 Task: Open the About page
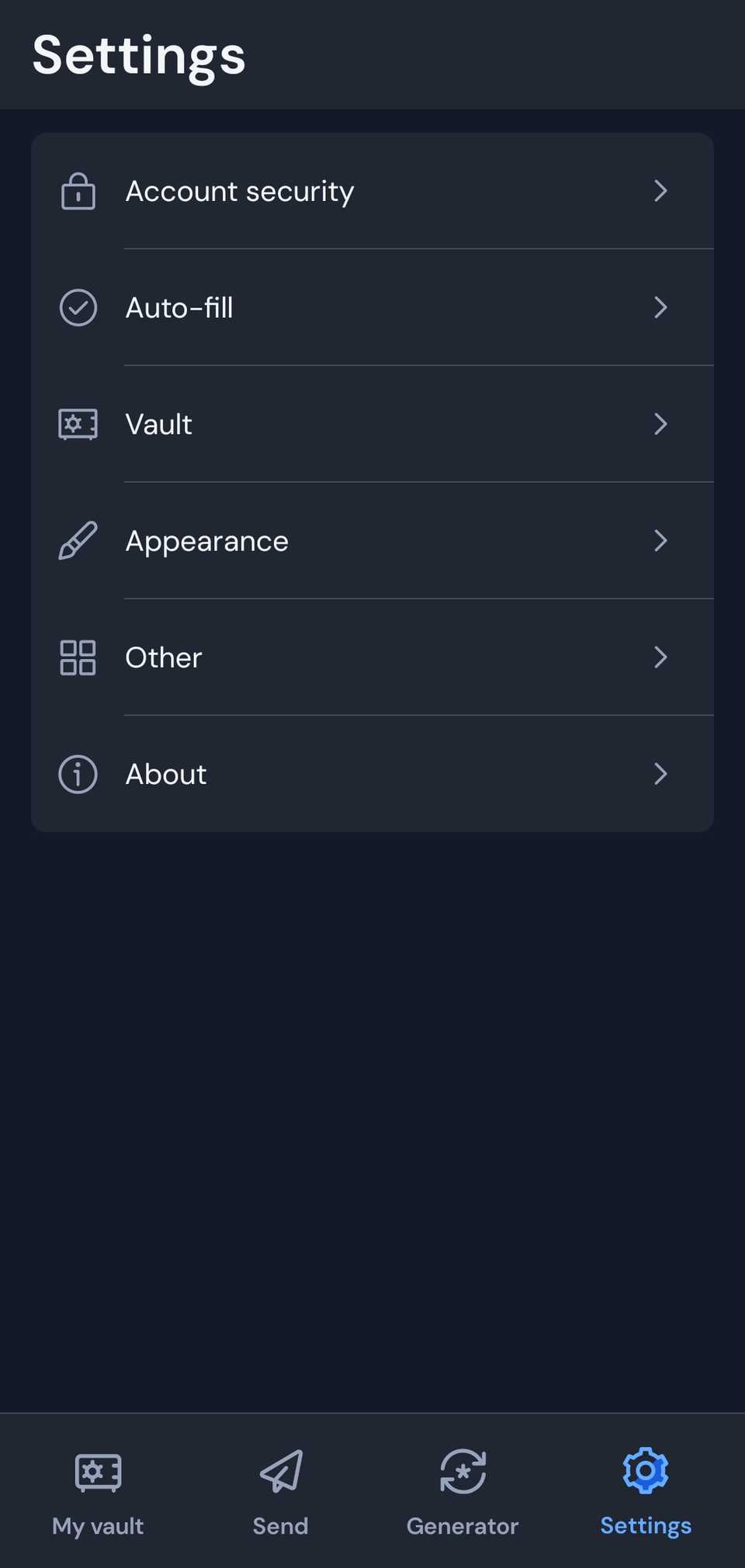(372, 773)
